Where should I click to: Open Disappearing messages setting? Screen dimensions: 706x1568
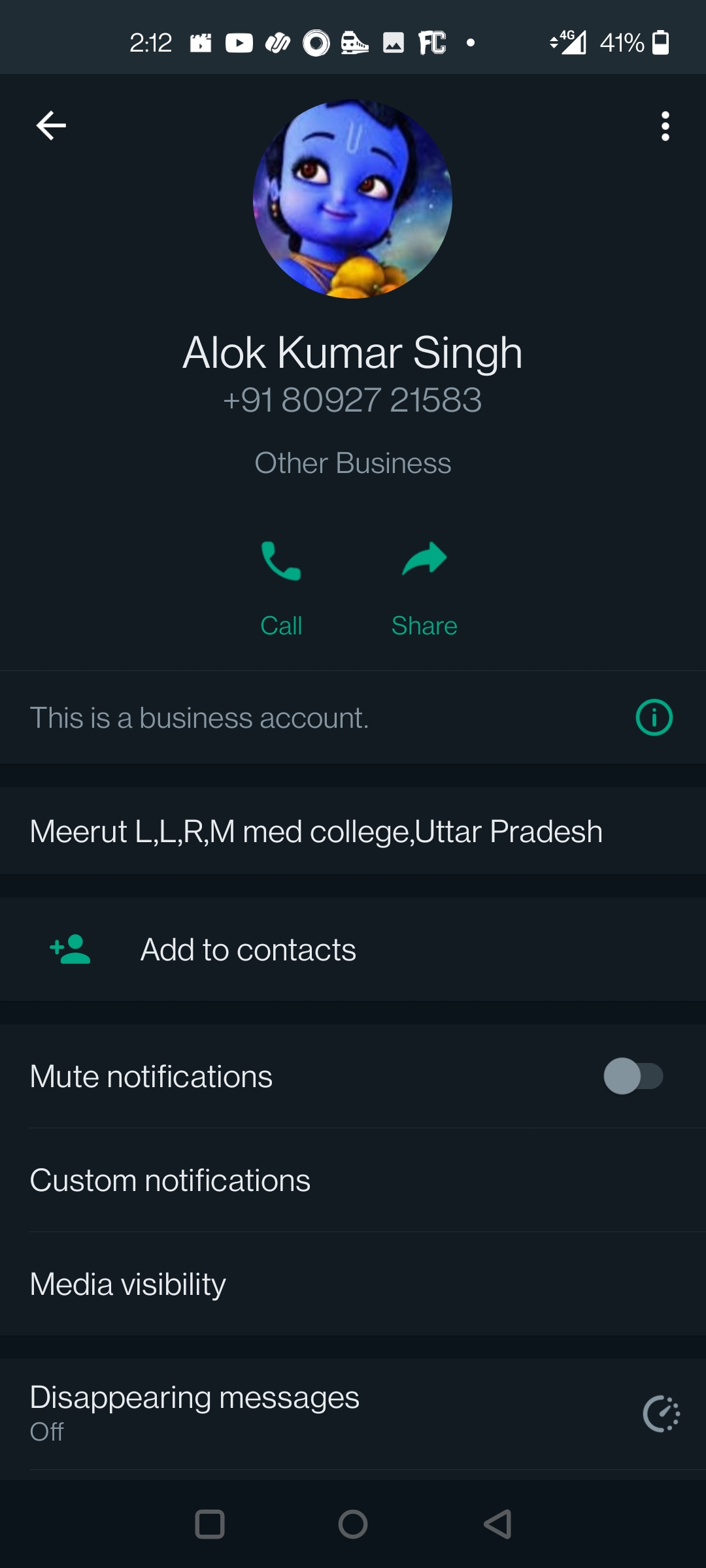195,1413
